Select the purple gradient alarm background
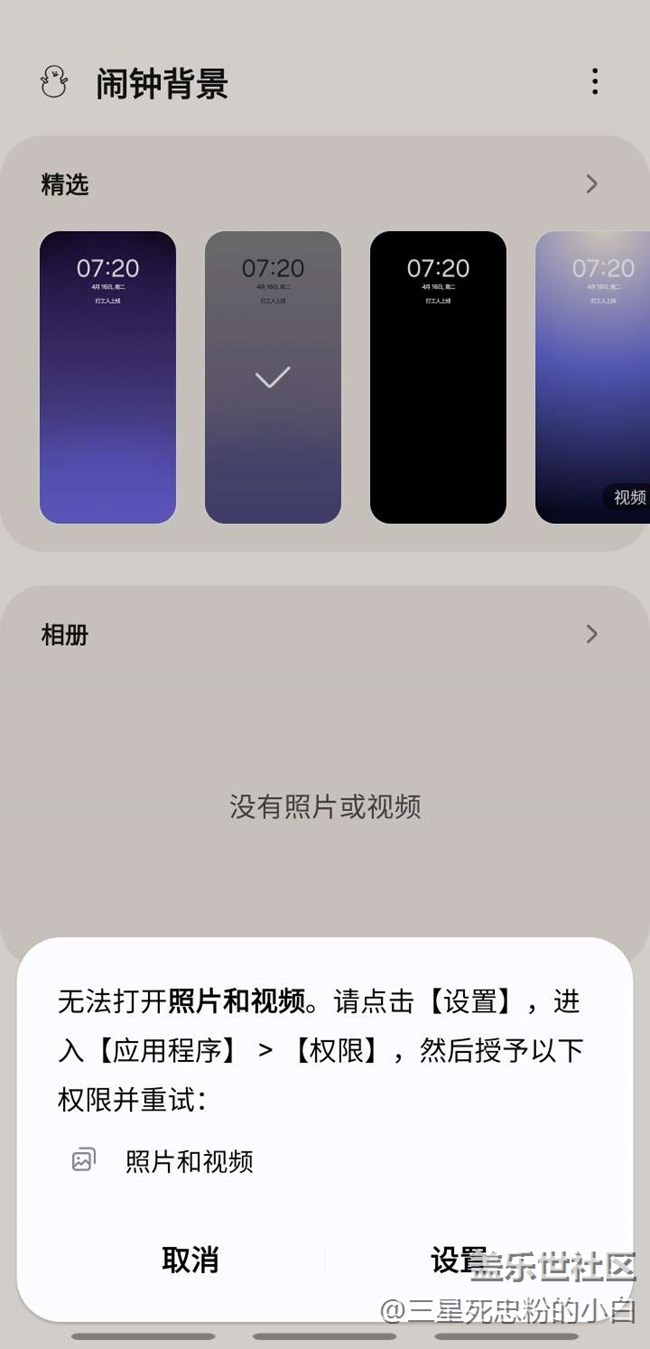Viewport: 650px width, 1349px height. click(108, 377)
